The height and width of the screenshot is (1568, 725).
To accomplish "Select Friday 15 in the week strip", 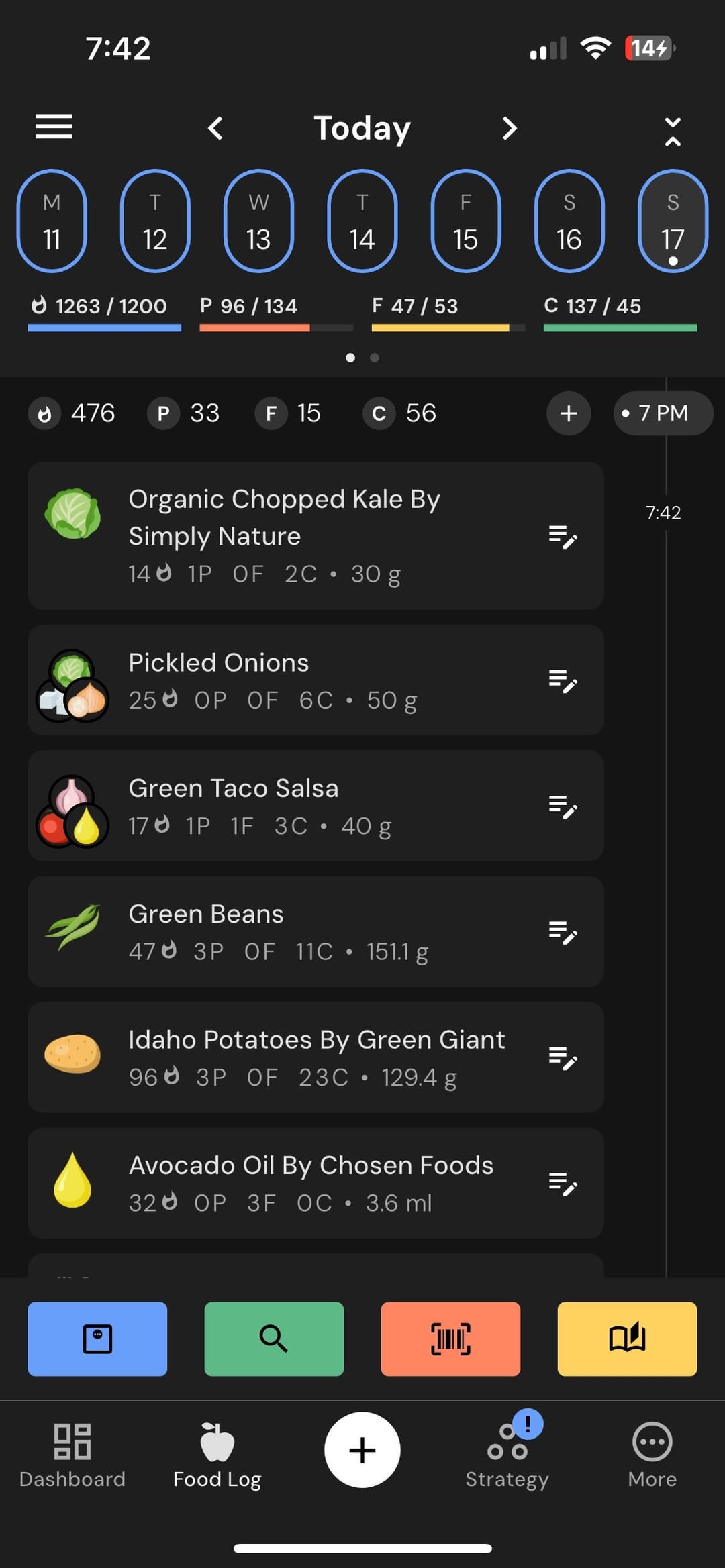I will [465, 221].
